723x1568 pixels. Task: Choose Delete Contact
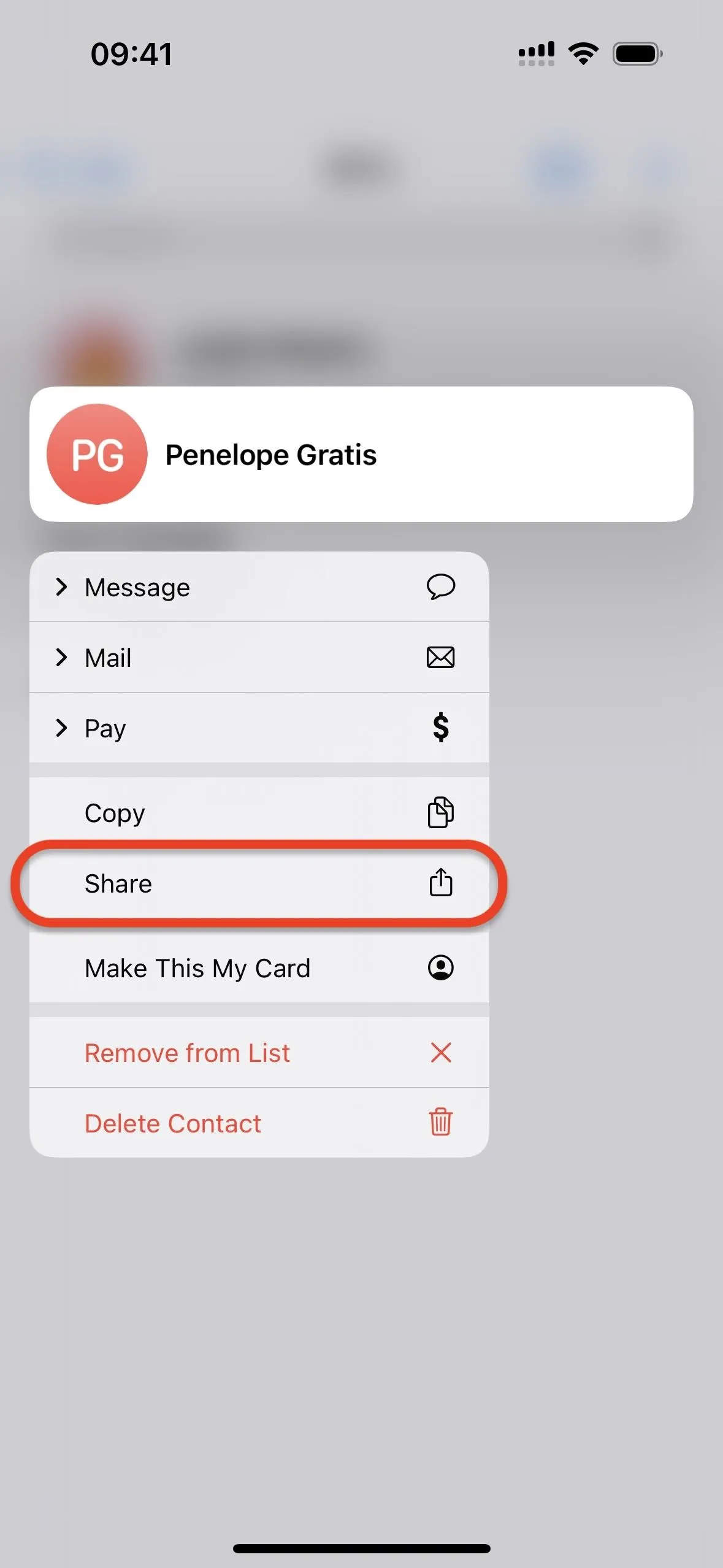[x=259, y=1123]
